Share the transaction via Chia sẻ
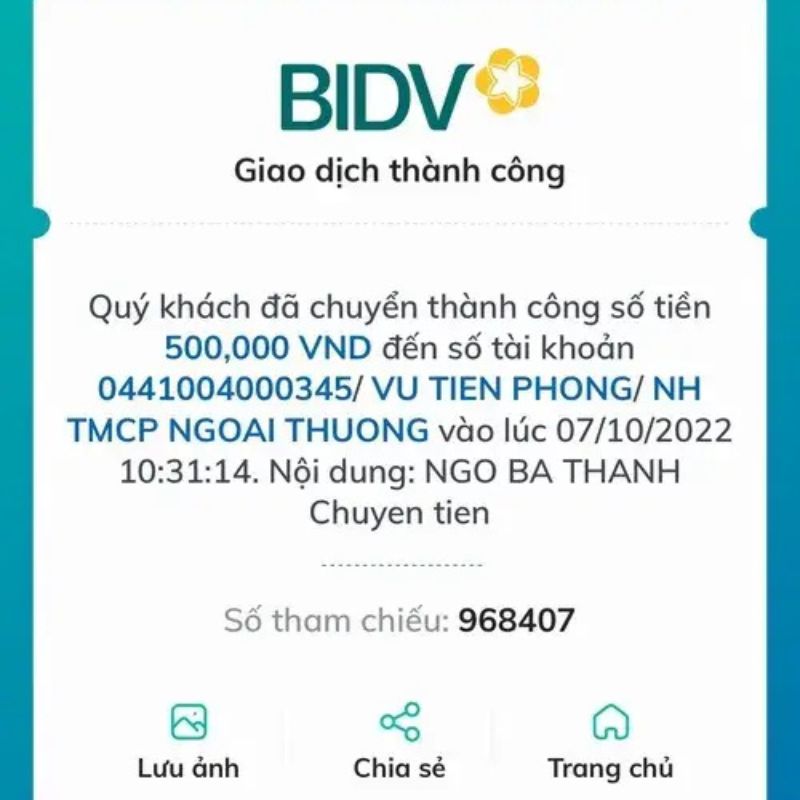 point(399,741)
